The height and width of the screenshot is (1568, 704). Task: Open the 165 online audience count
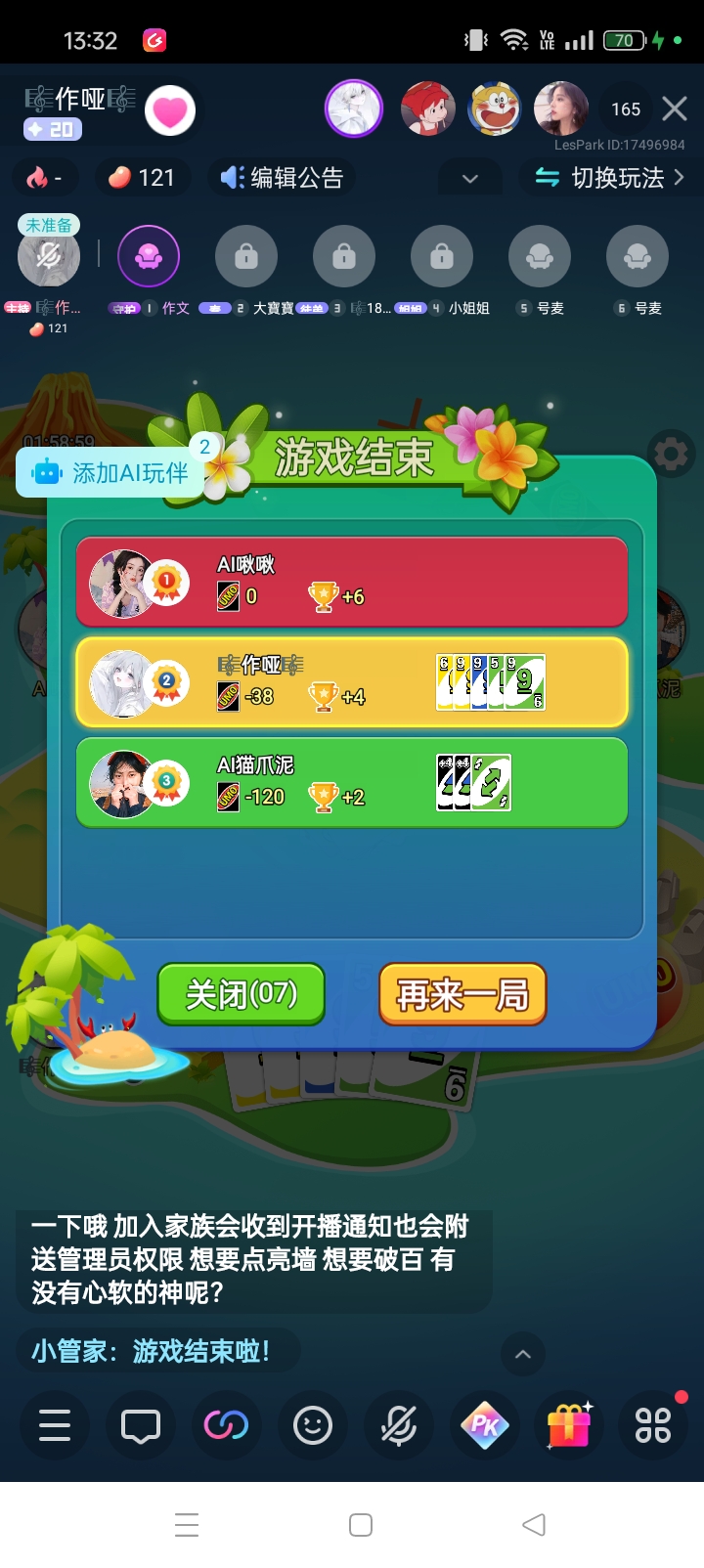[626, 109]
